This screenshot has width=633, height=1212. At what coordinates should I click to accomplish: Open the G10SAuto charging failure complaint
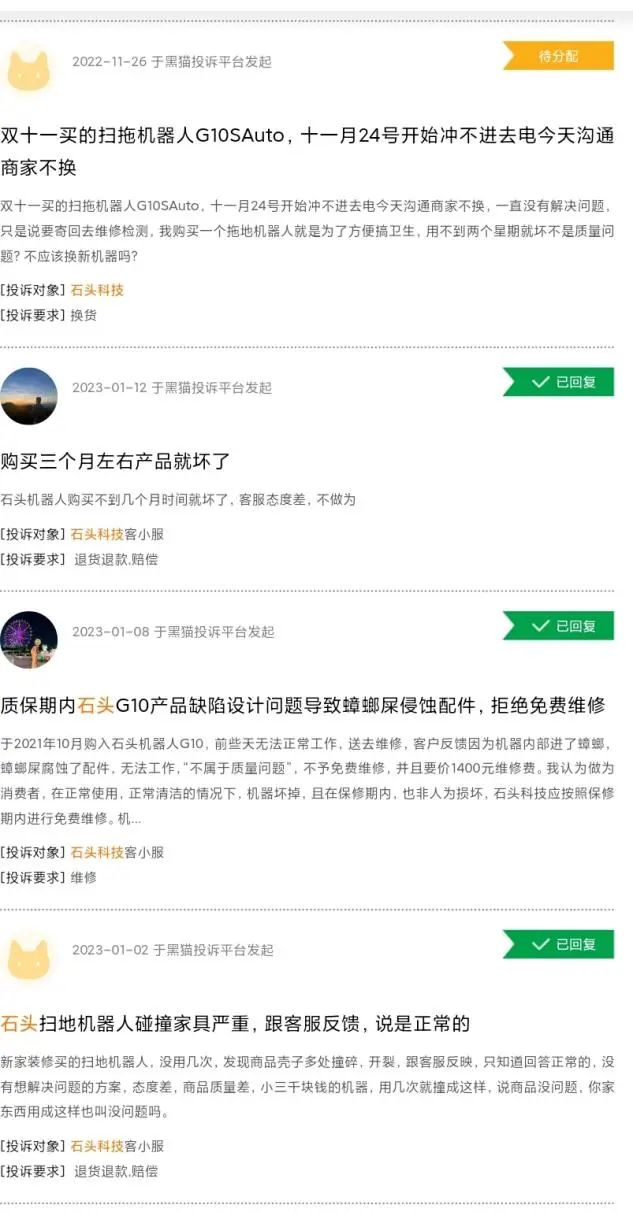[307, 151]
